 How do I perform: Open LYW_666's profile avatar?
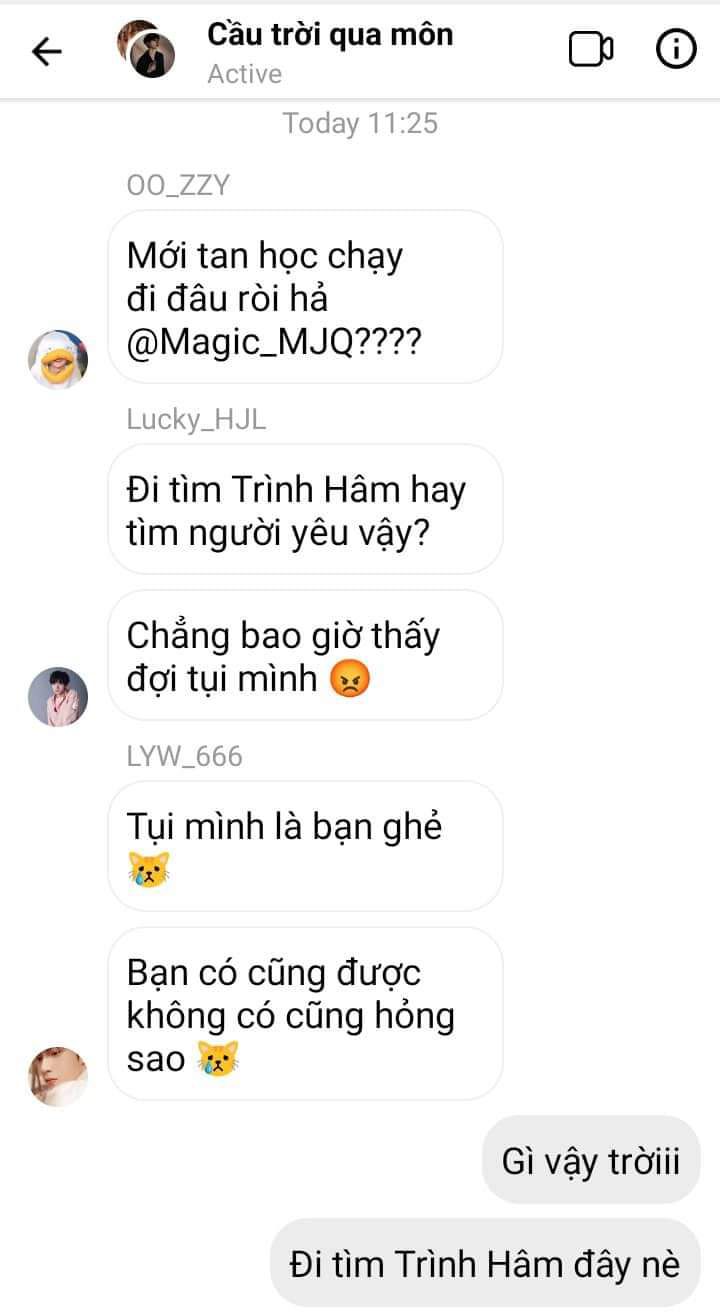pyautogui.click(x=58, y=1076)
